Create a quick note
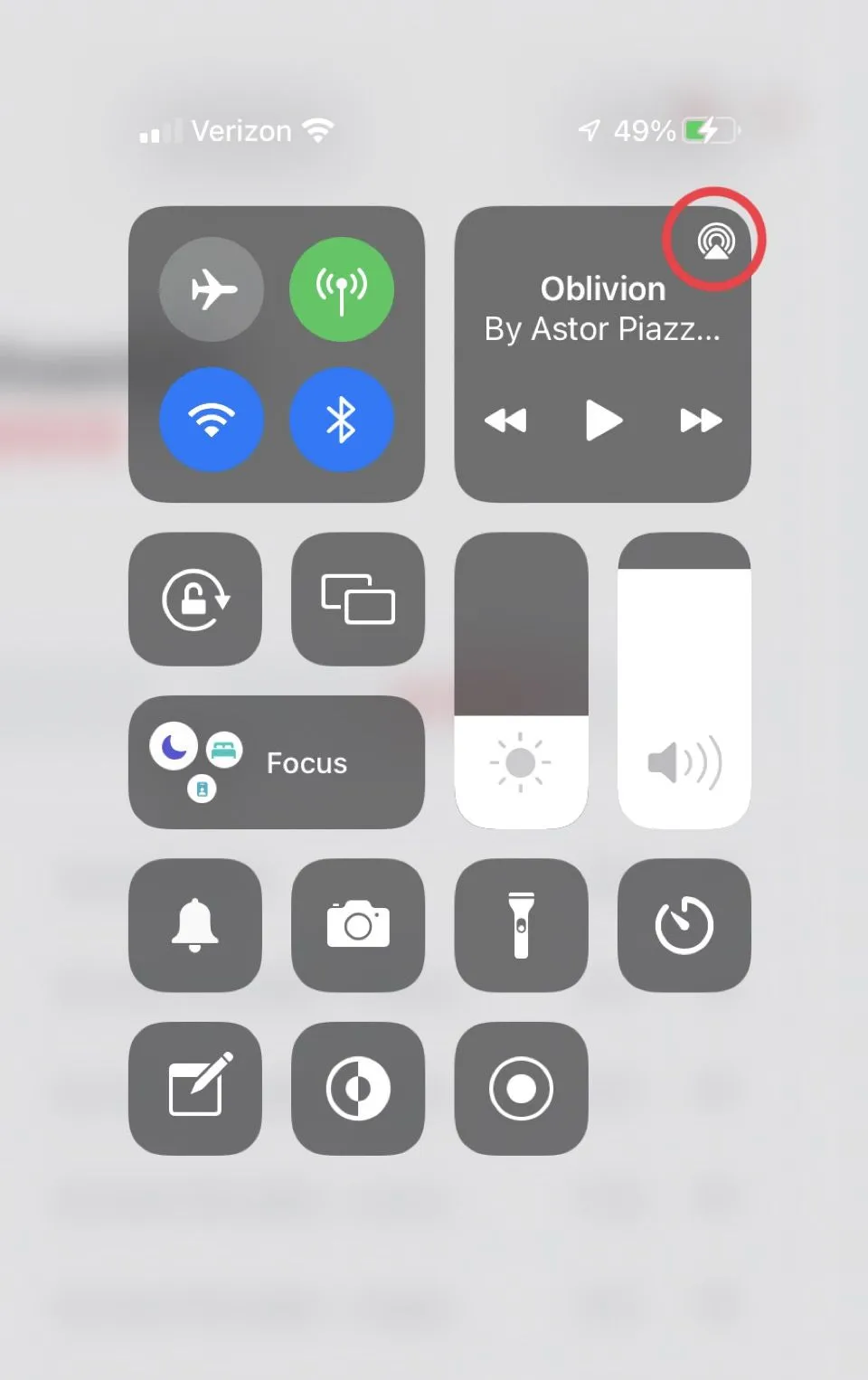The image size is (868, 1380). [x=195, y=1088]
